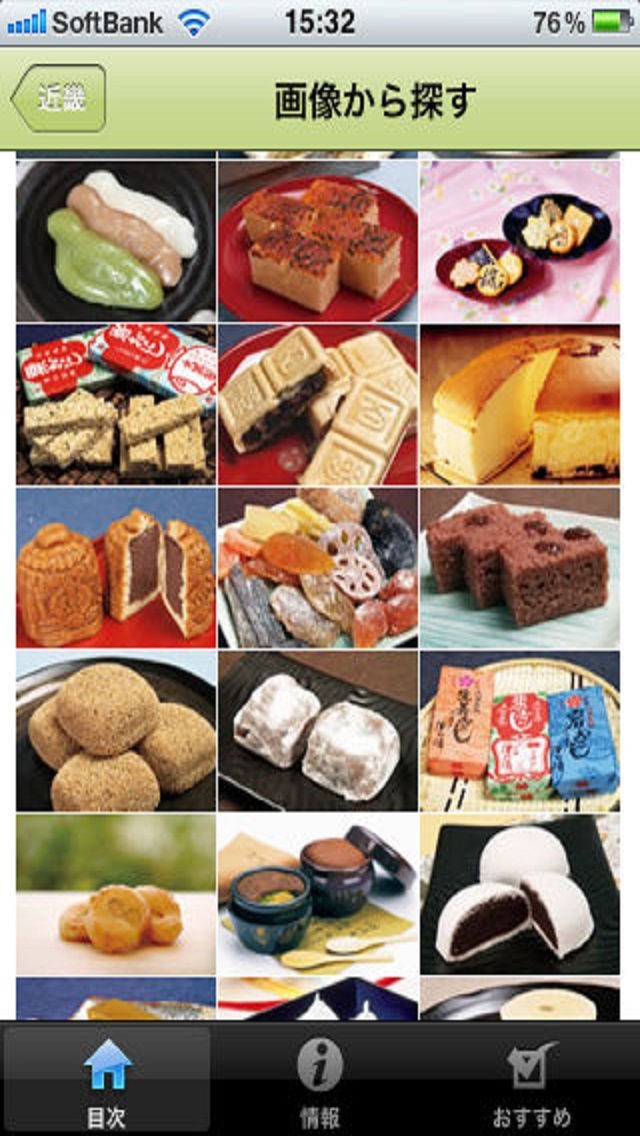Viewport: 640px width, 1136px height.
Task: Select the browned castella squares on red plate
Action: [x=318, y=240]
